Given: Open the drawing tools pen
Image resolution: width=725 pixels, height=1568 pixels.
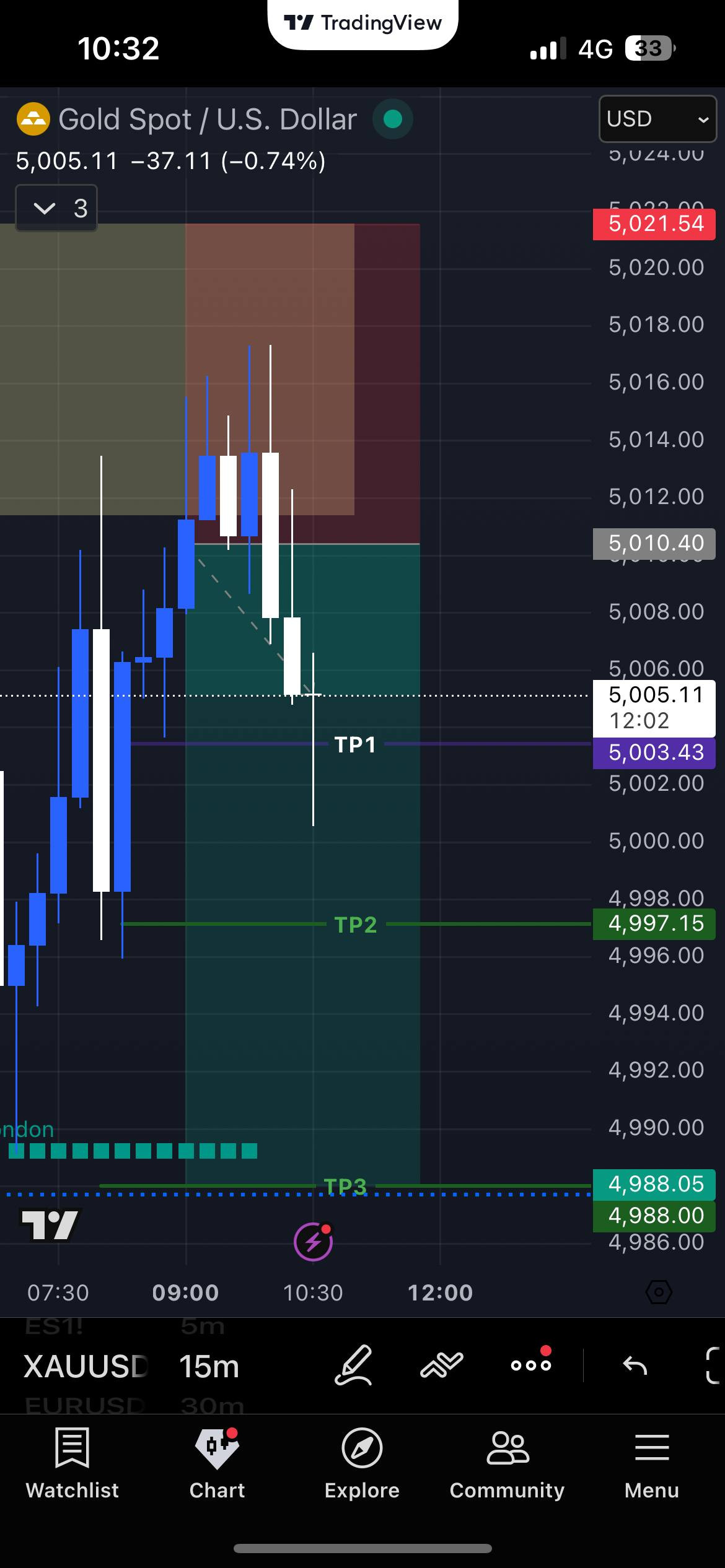Looking at the screenshot, I should [353, 1365].
